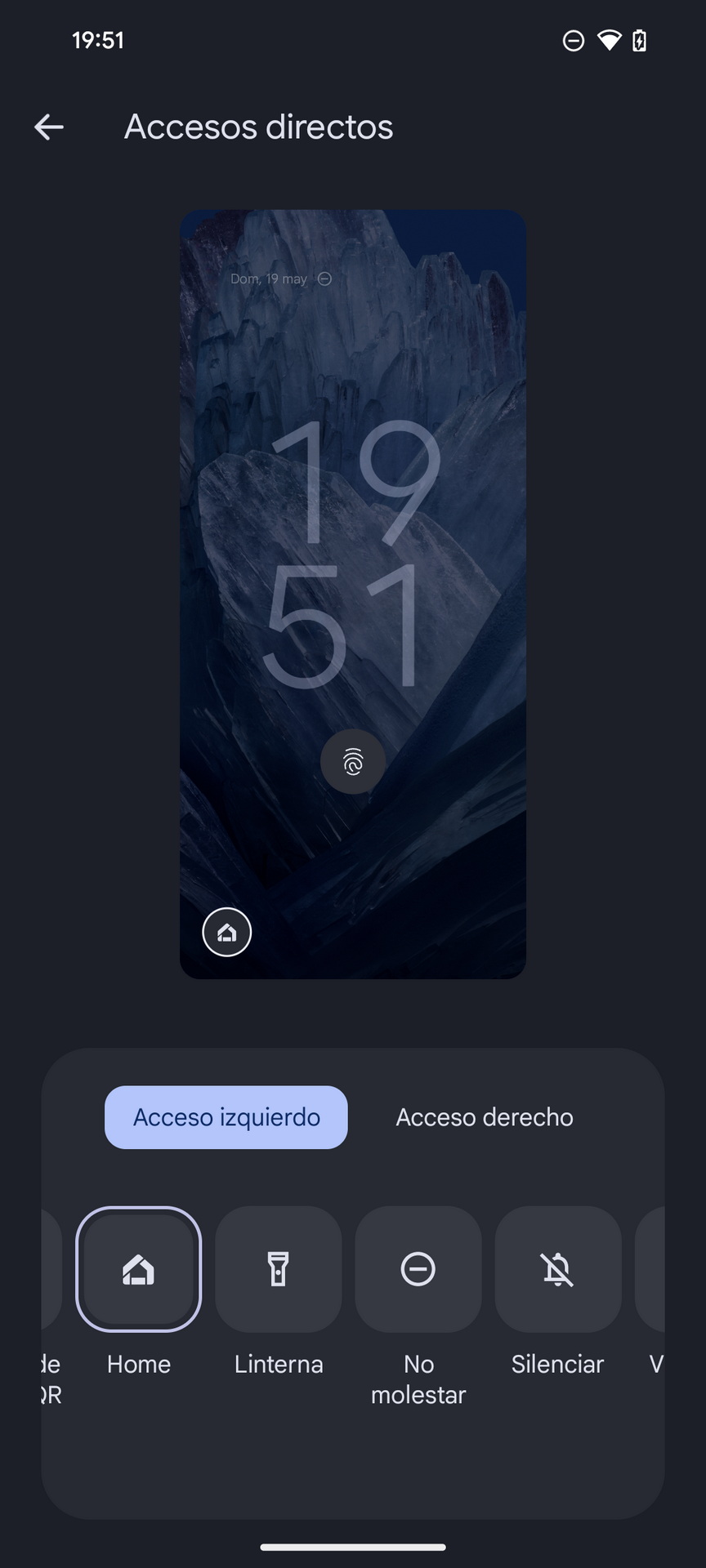Select the Acceso izquierdo tab
706x1568 pixels.
[226, 1117]
